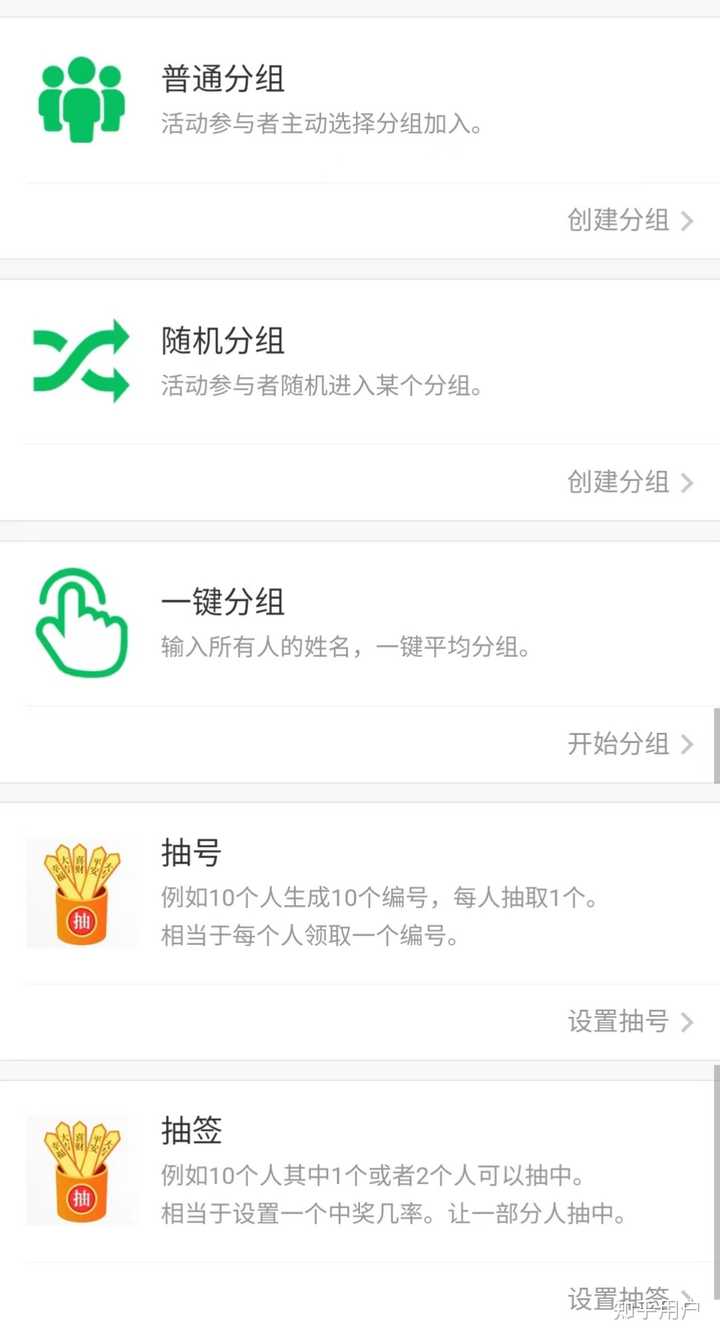Click the shuffle arrows icon for 随机分组
The image size is (720, 1335).
coord(81,358)
